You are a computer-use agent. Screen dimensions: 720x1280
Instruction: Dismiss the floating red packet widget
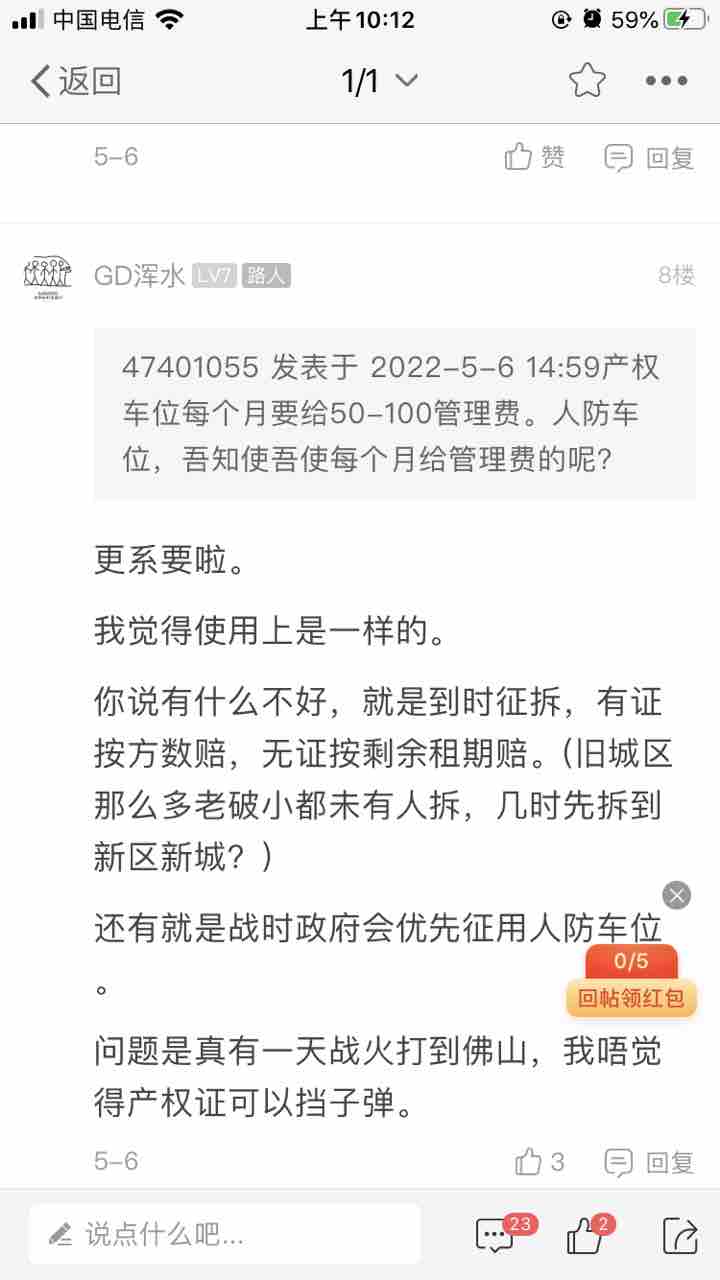(677, 895)
